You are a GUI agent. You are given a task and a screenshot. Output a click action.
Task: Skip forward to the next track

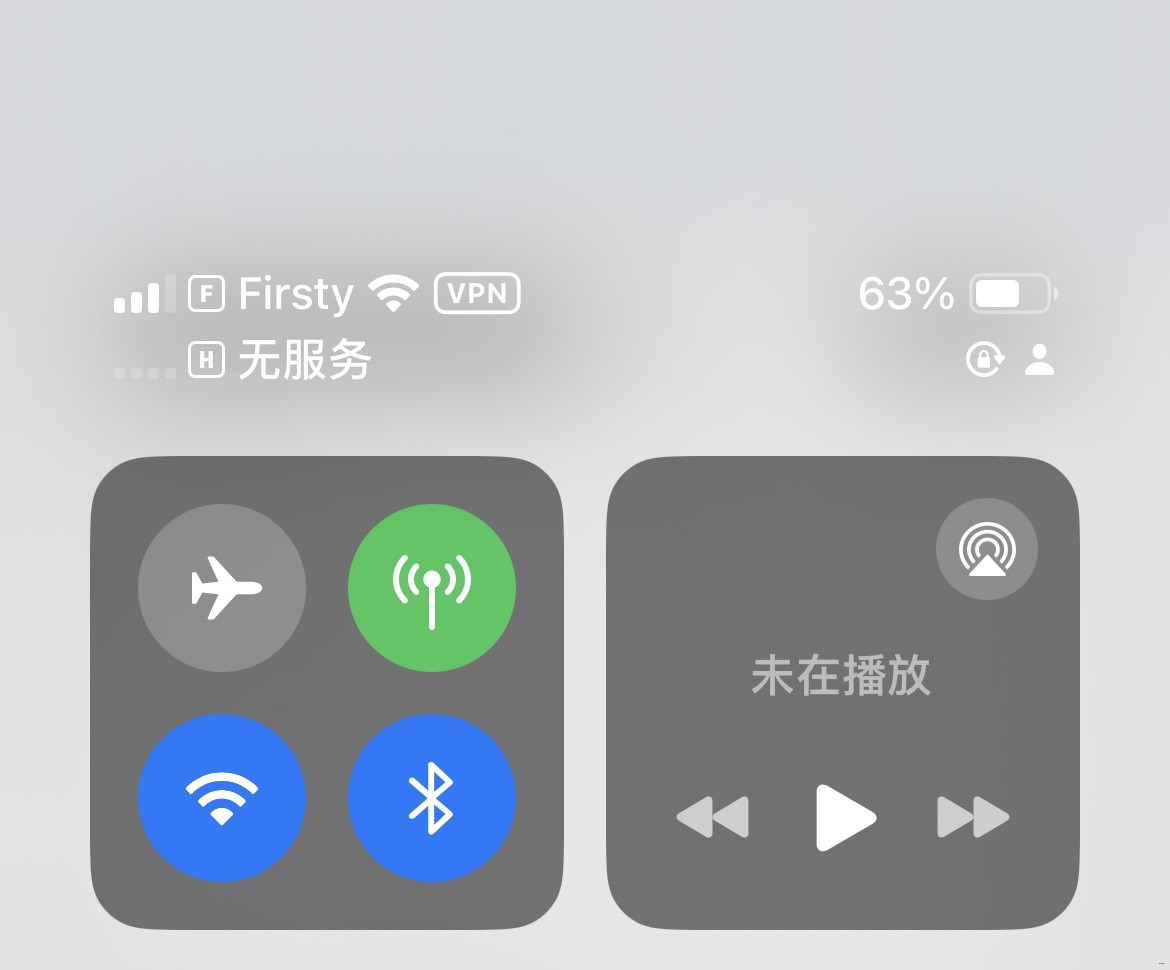point(973,817)
